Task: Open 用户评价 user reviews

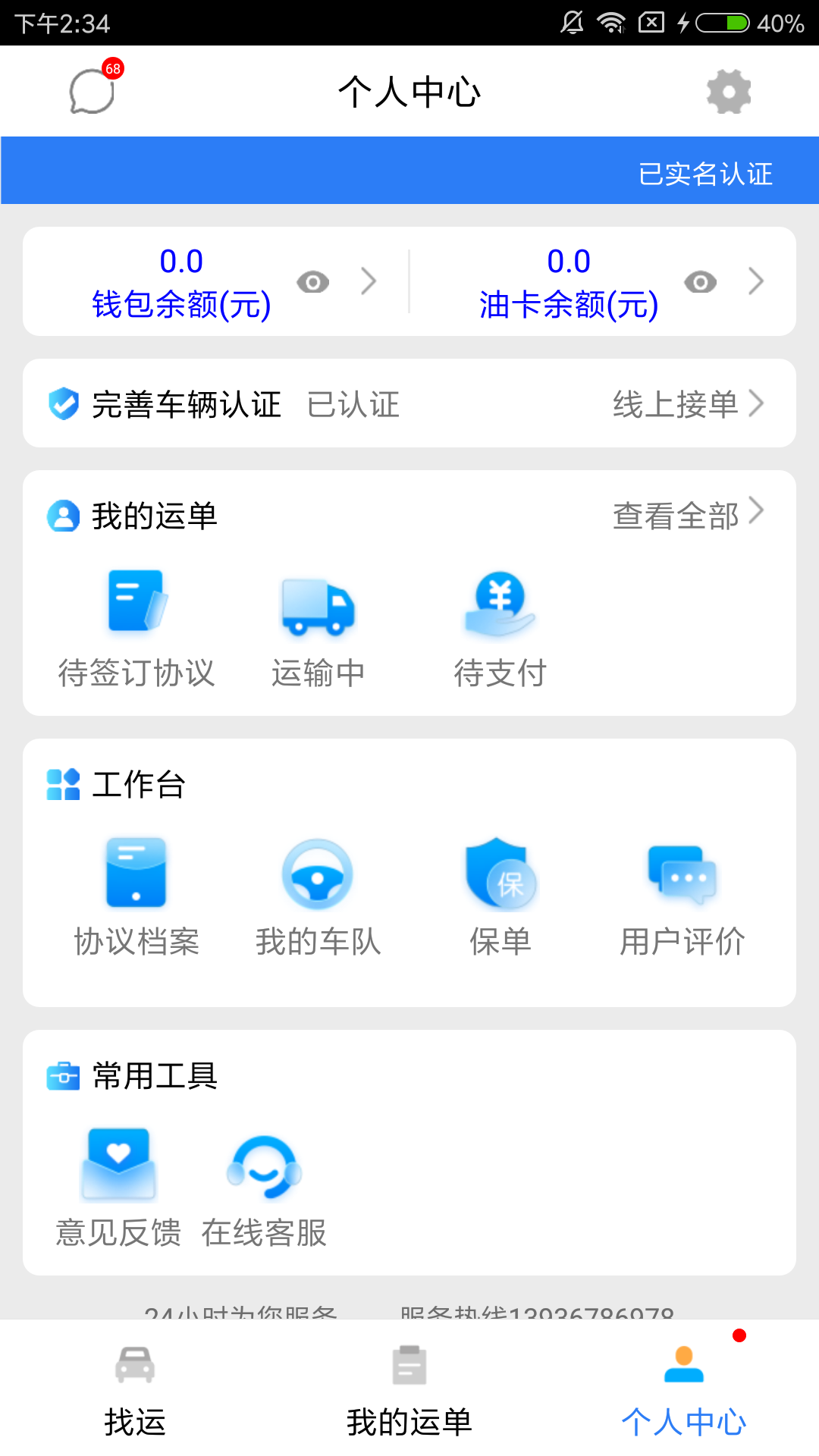Action: coord(682,897)
